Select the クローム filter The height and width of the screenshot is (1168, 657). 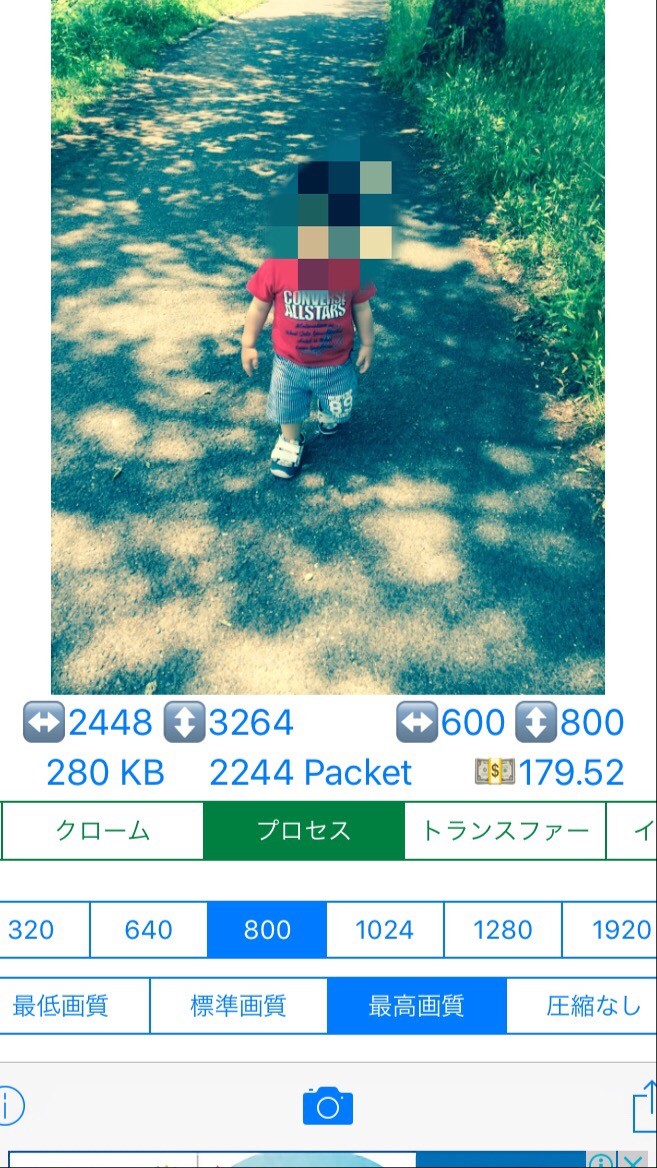[x=103, y=831]
